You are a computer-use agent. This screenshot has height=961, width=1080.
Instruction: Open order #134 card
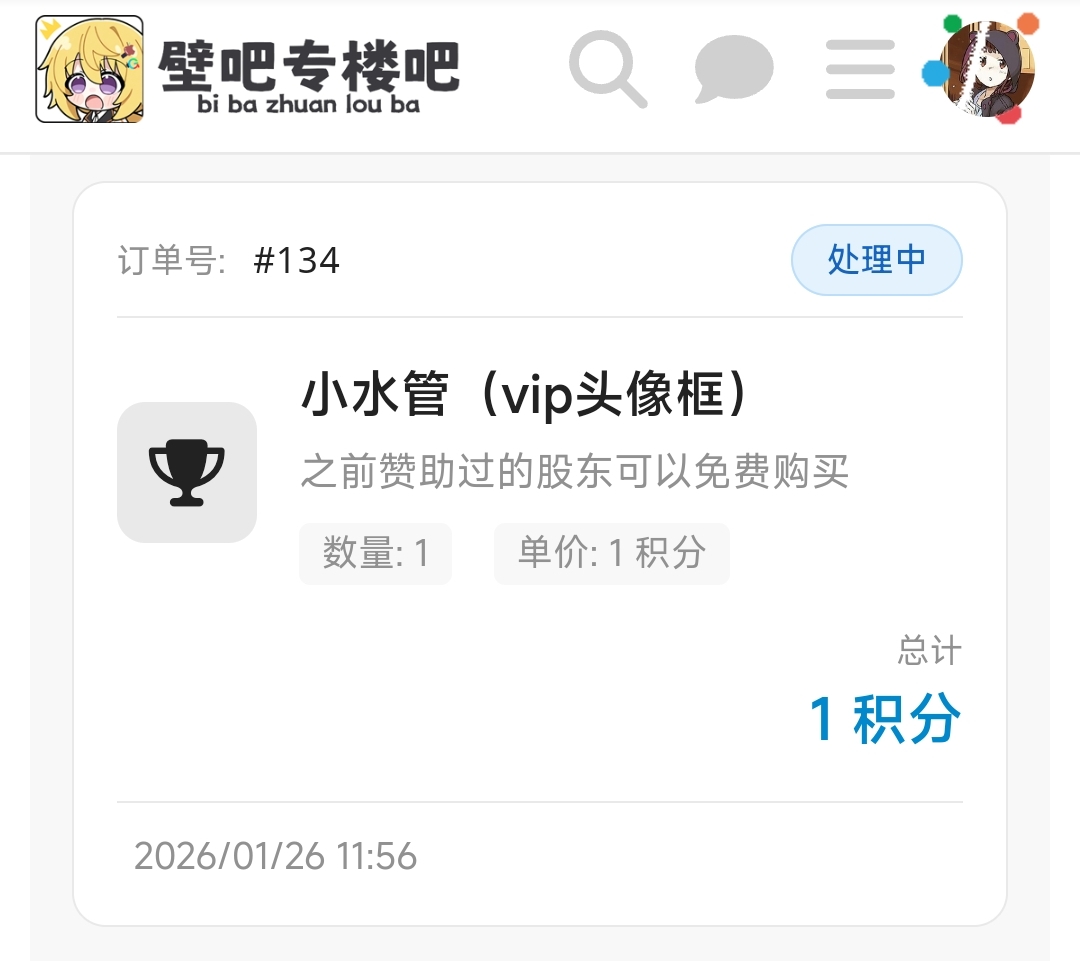coord(540,553)
